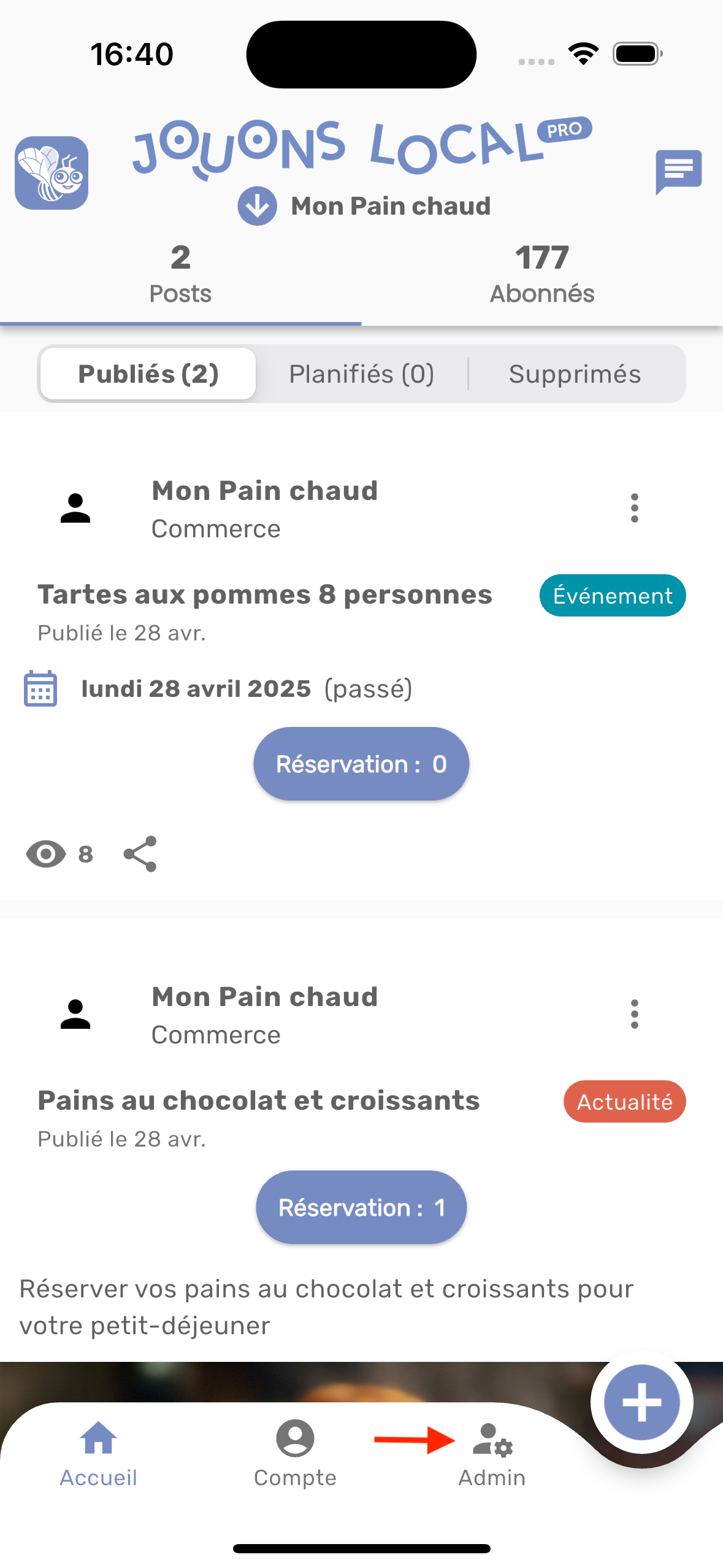
Task: Tap the bee app logo icon
Action: click(52, 173)
